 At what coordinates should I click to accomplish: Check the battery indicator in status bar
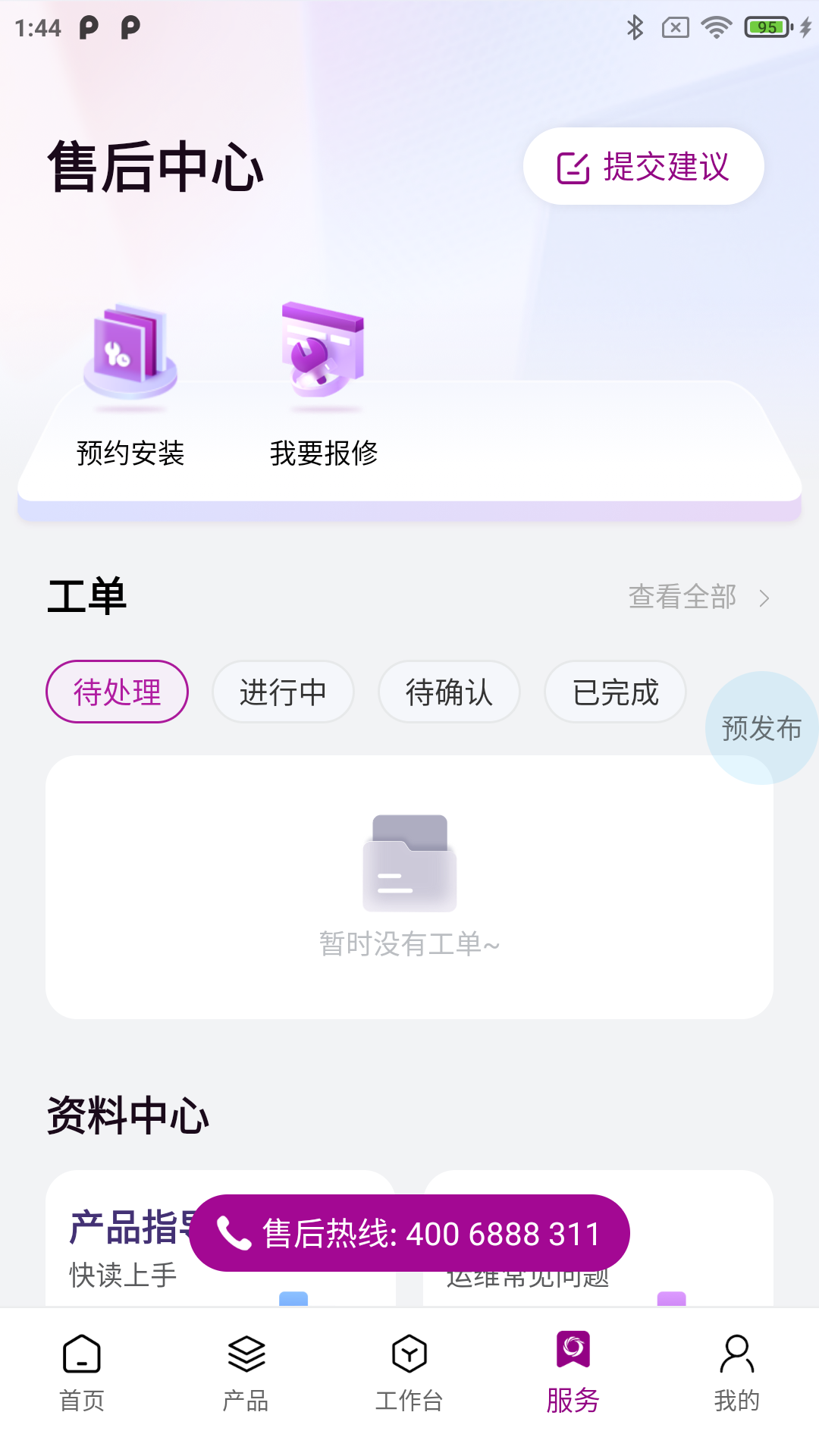click(x=766, y=26)
